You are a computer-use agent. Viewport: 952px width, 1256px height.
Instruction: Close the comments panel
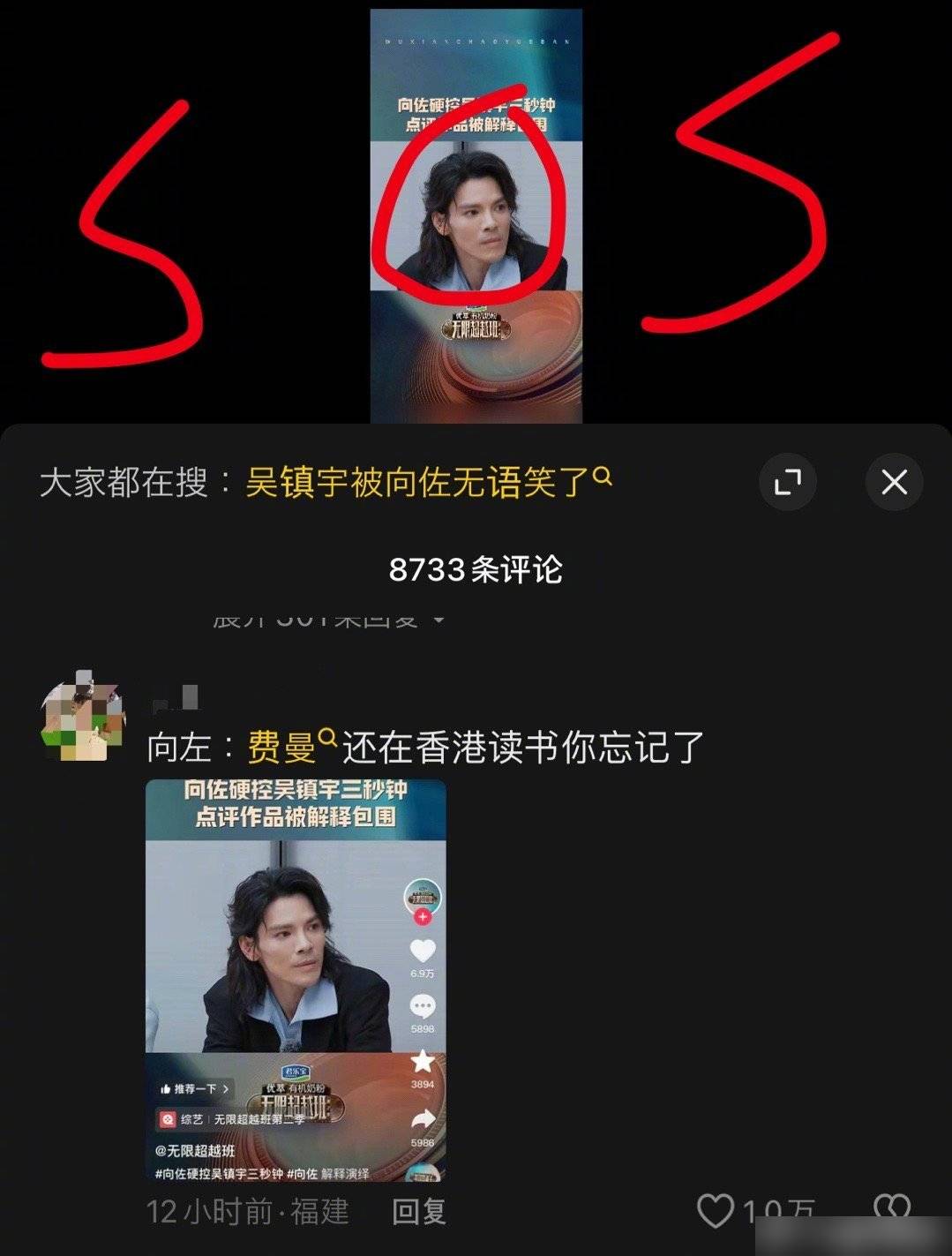click(x=894, y=482)
